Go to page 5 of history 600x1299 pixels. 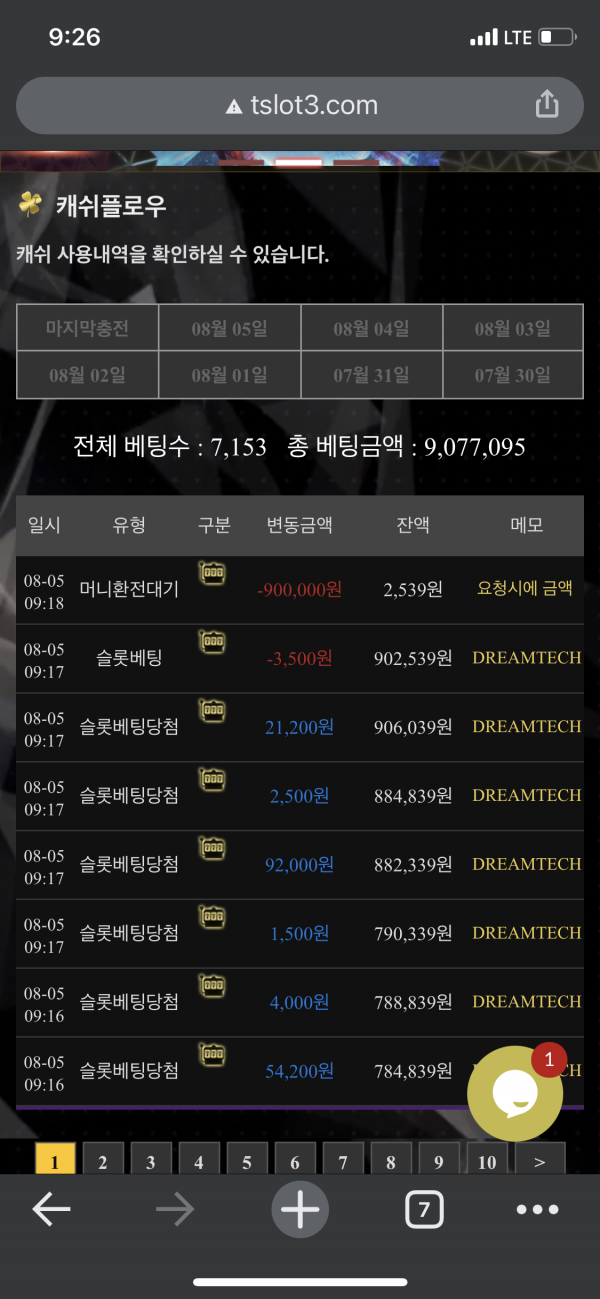click(247, 1161)
